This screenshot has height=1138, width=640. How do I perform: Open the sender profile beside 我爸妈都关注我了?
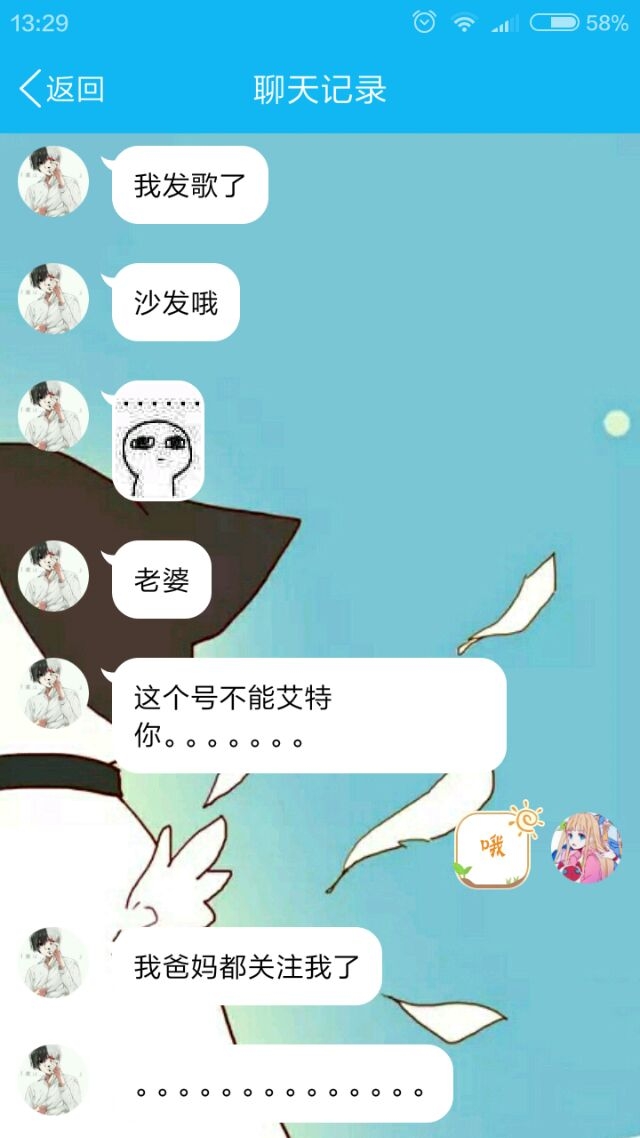click(53, 962)
